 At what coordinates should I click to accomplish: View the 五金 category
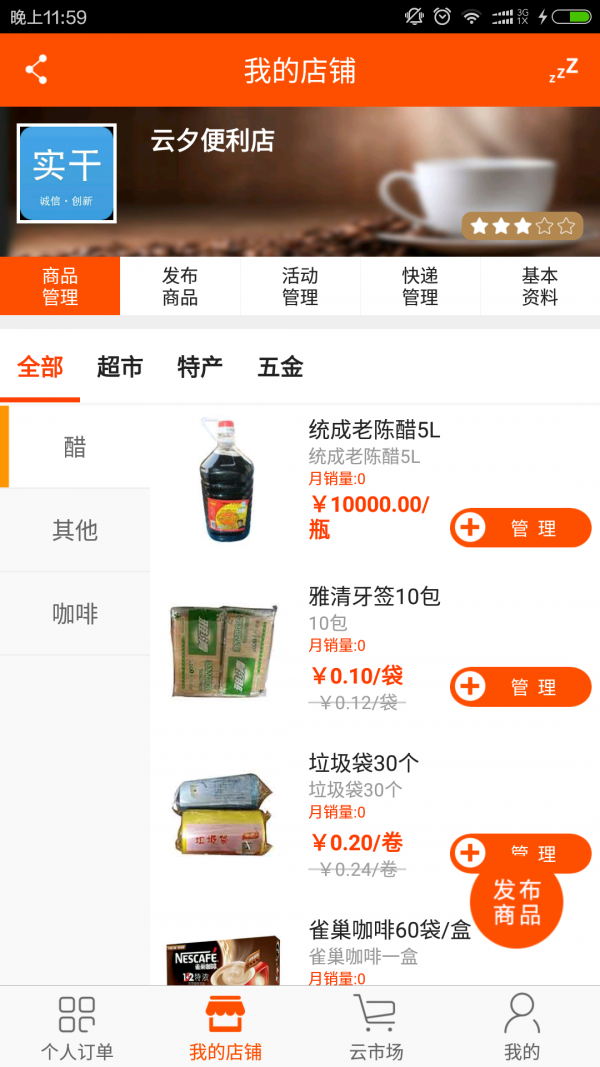click(x=280, y=367)
